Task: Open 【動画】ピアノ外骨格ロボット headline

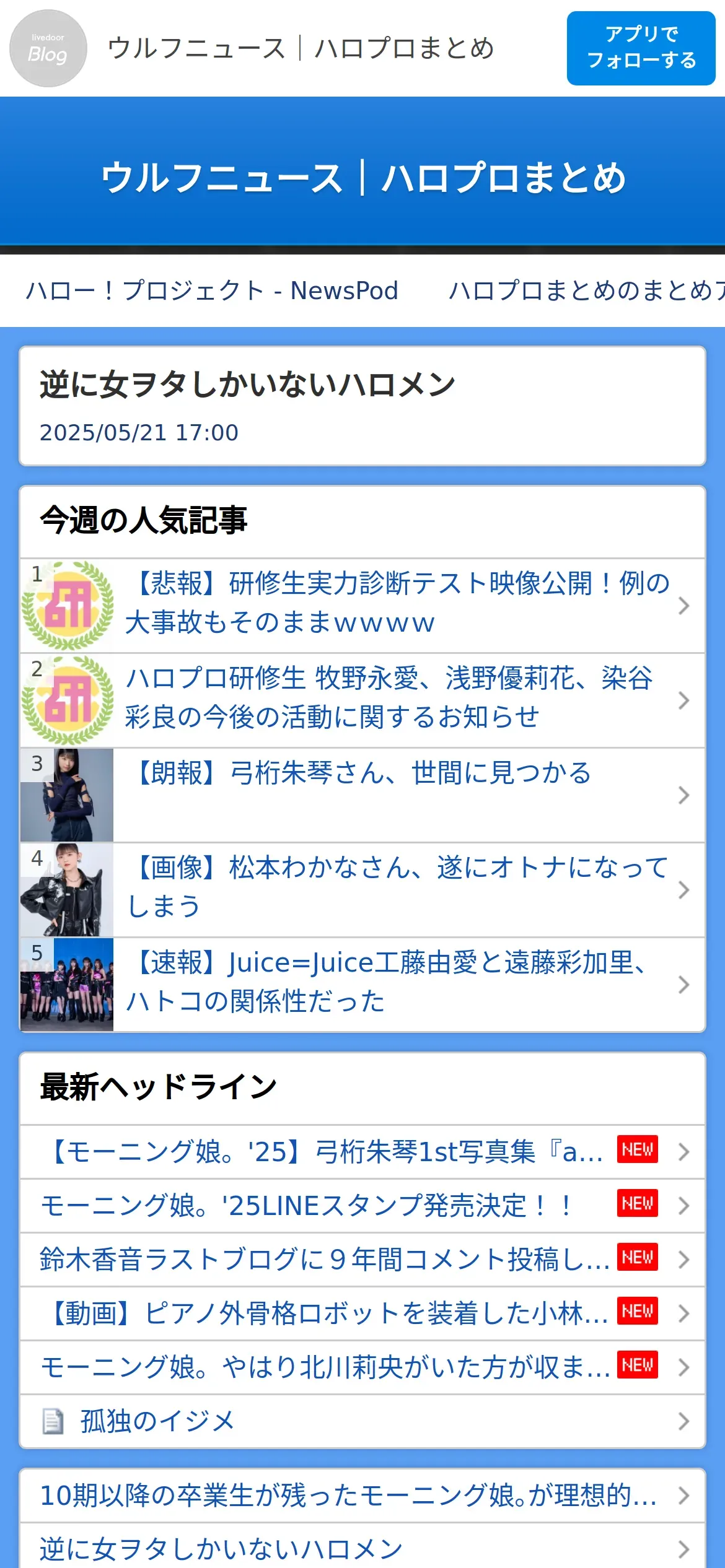Action: pyautogui.click(x=328, y=1313)
